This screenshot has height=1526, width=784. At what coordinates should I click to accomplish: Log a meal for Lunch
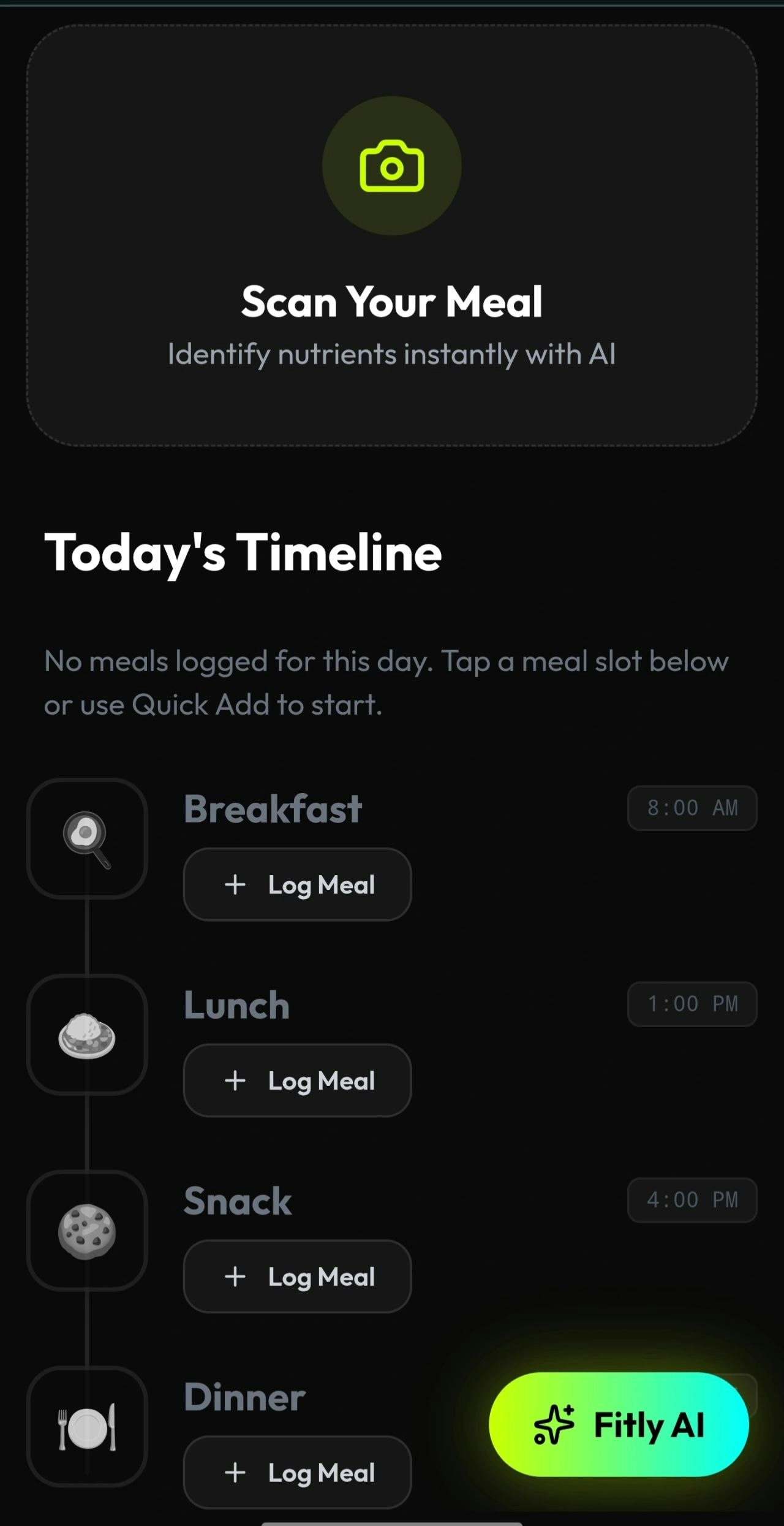point(297,1080)
